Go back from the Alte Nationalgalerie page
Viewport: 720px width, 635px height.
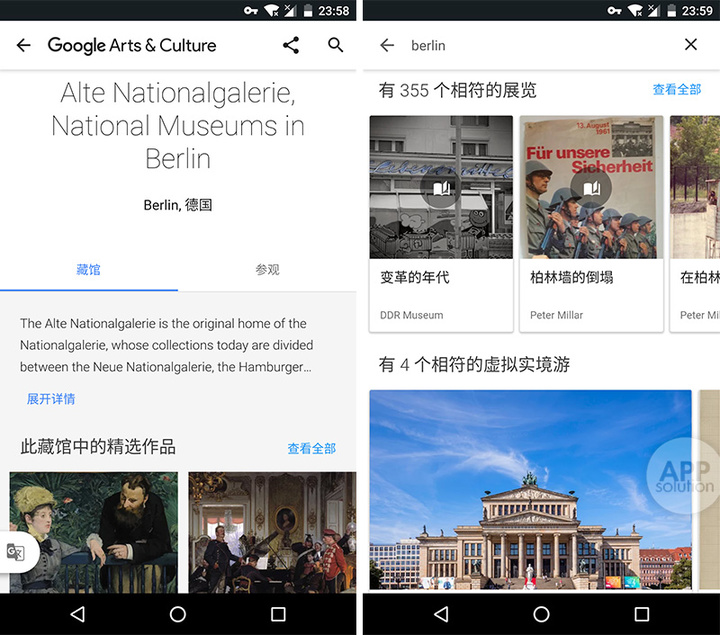tap(24, 45)
